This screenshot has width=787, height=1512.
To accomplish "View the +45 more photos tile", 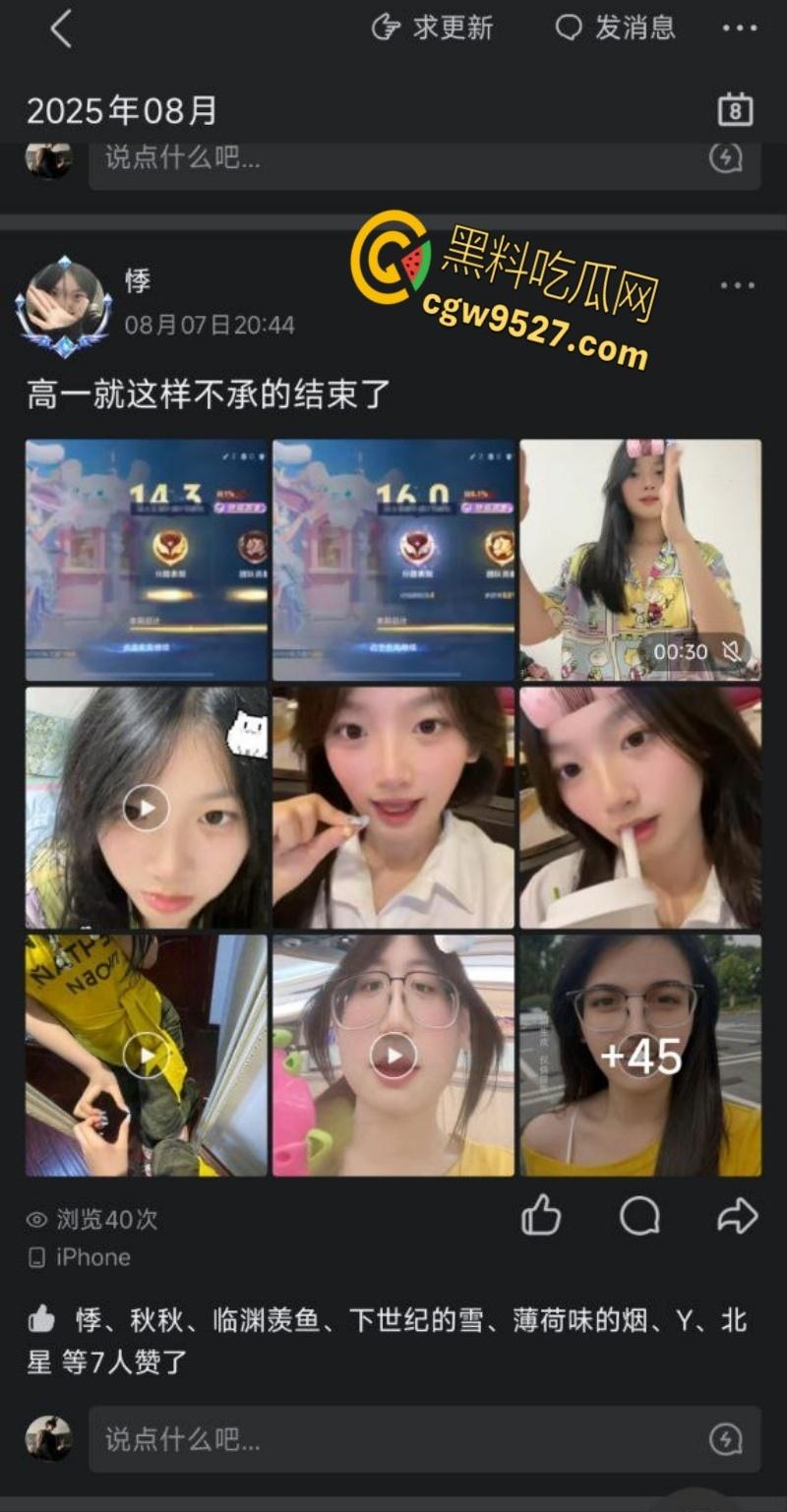I will coord(640,1056).
